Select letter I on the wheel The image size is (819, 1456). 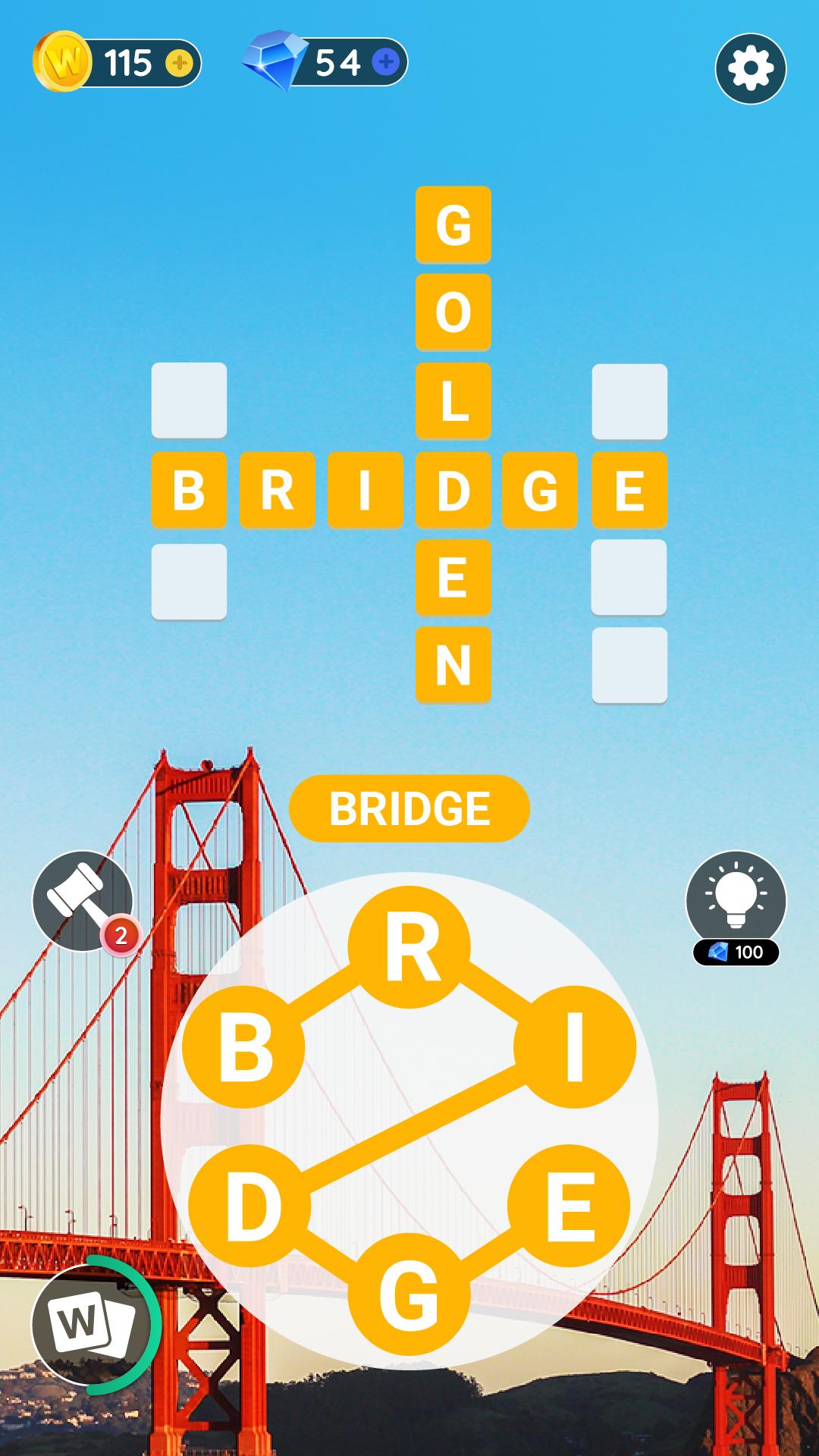pos(575,1047)
